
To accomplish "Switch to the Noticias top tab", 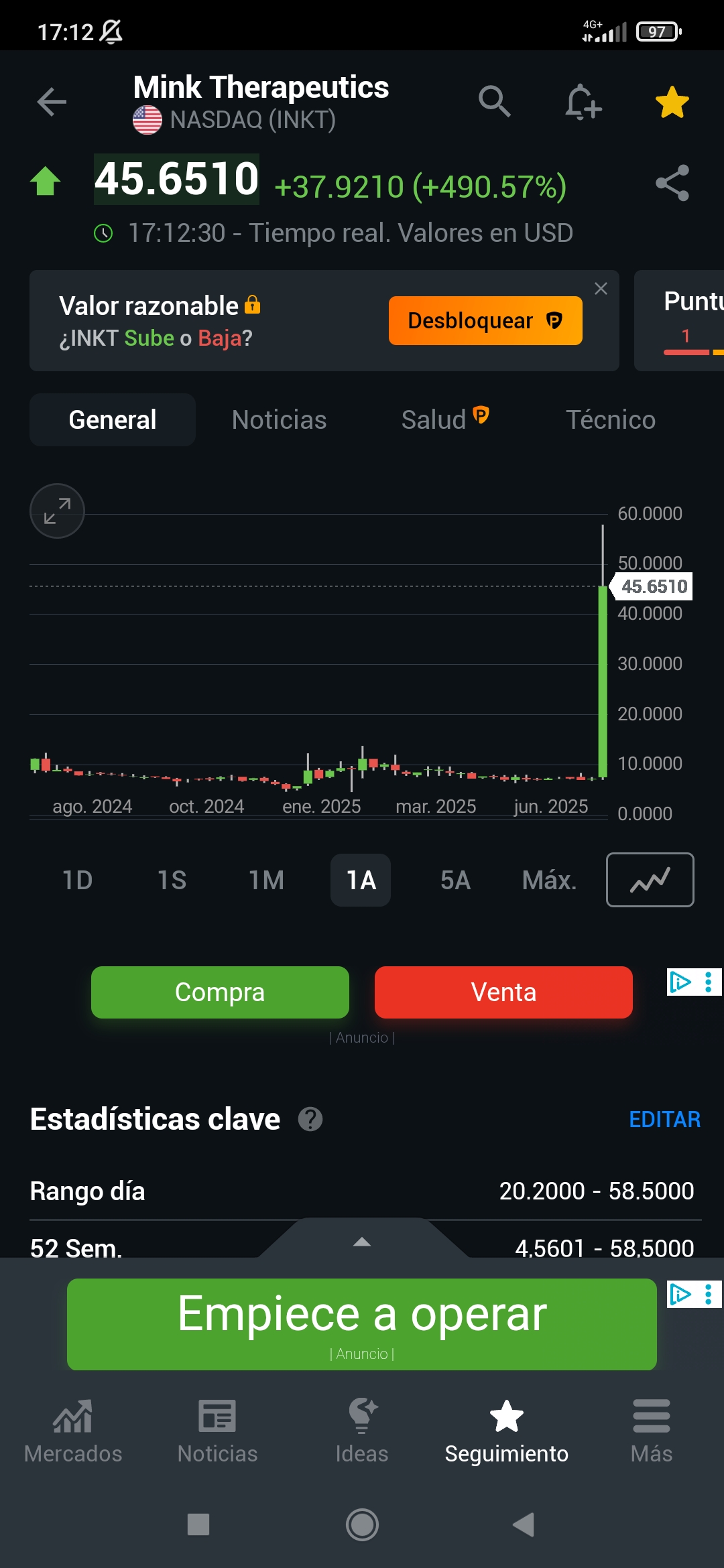I will [279, 420].
